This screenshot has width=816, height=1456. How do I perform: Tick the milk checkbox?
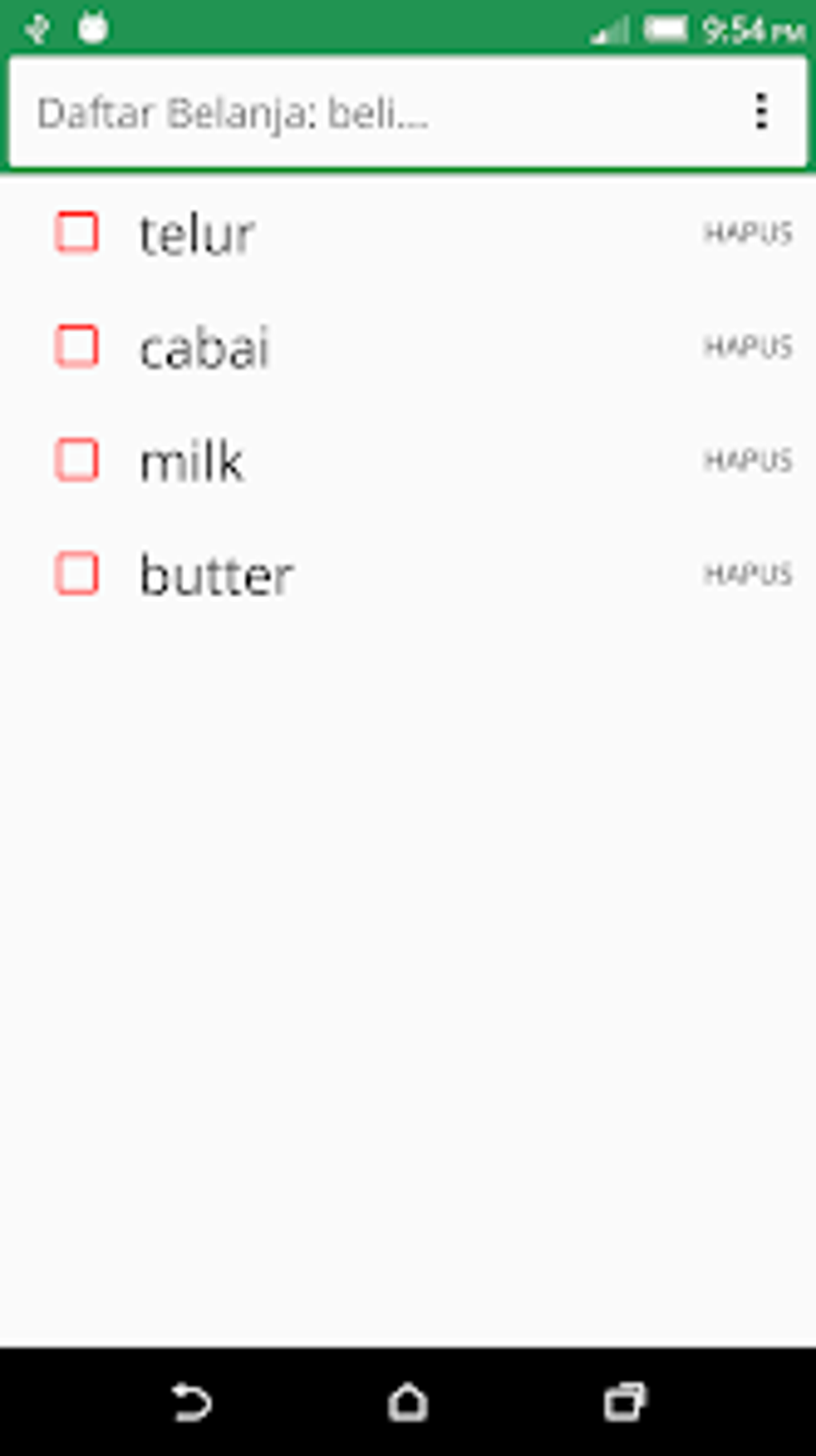click(x=77, y=460)
